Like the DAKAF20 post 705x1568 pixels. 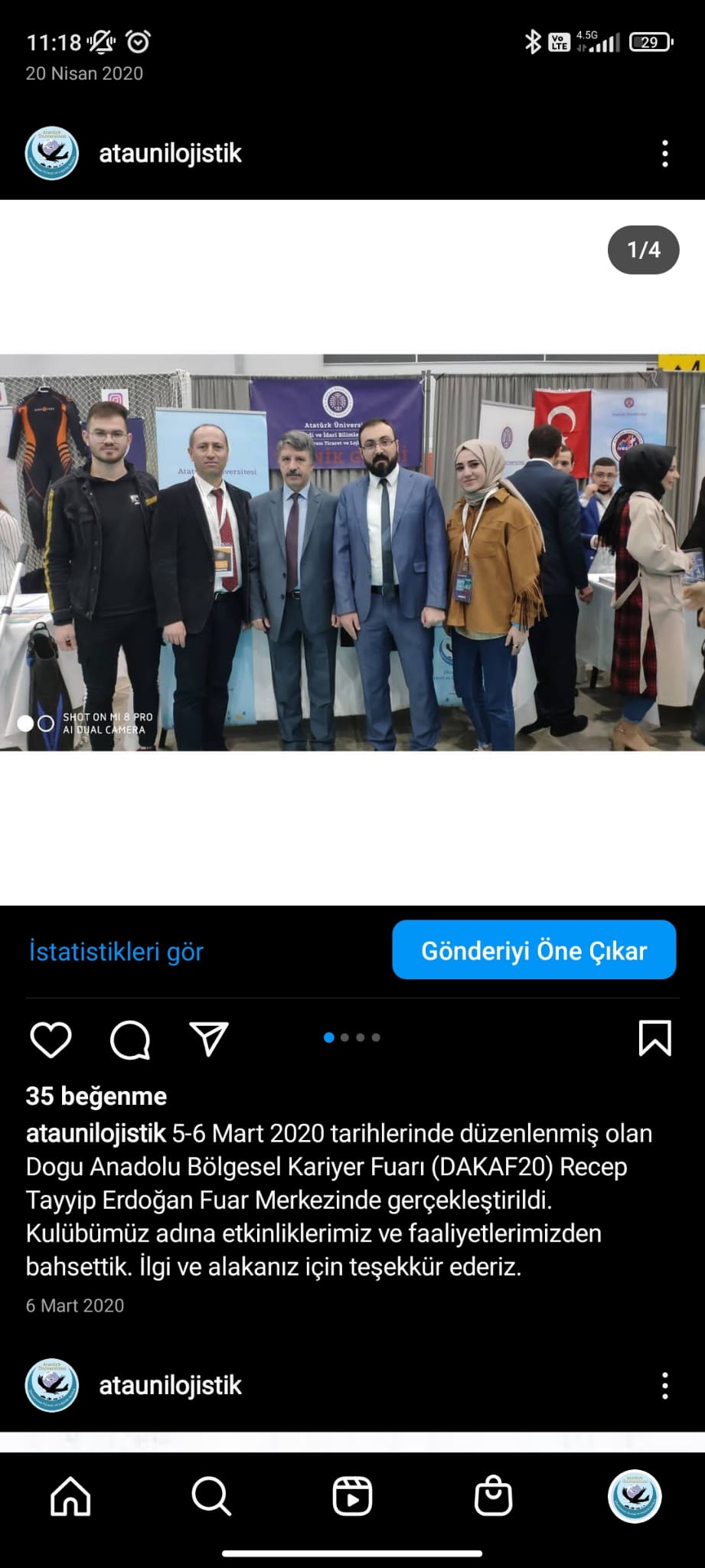[x=51, y=1039]
